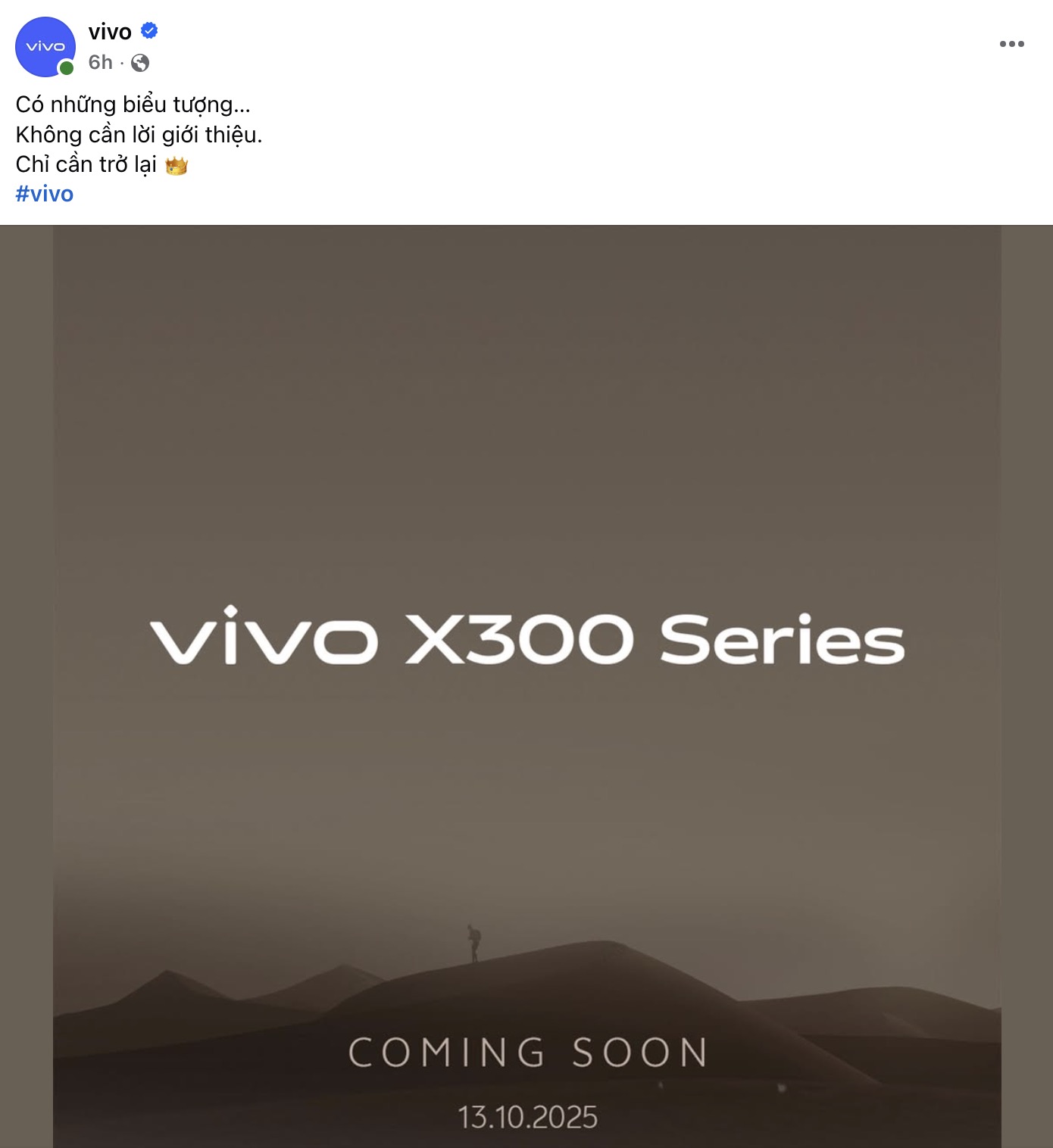Open the #vivo hashtag

(x=45, y=194)
